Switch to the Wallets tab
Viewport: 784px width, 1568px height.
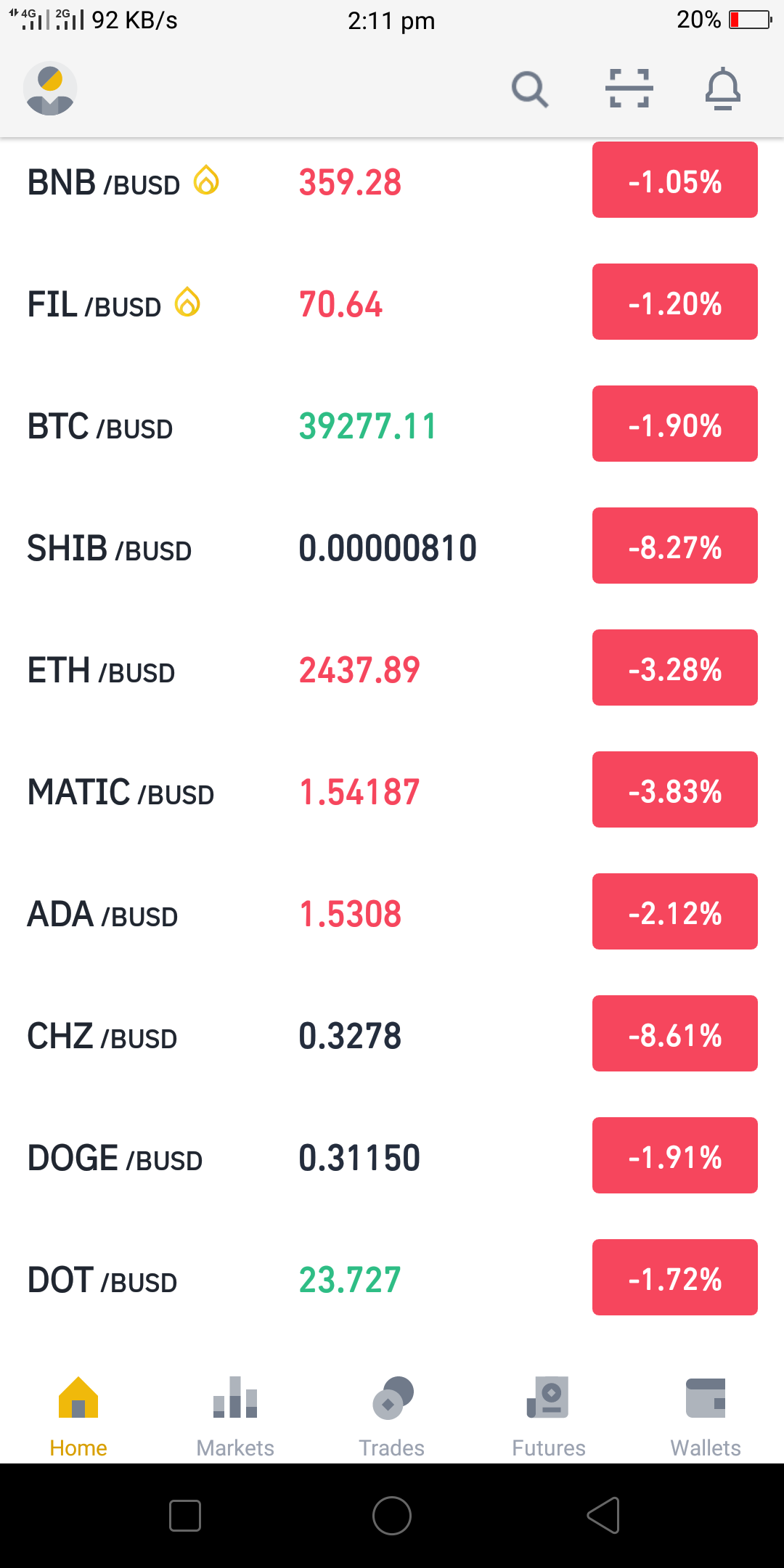(x=706, y=1417)
